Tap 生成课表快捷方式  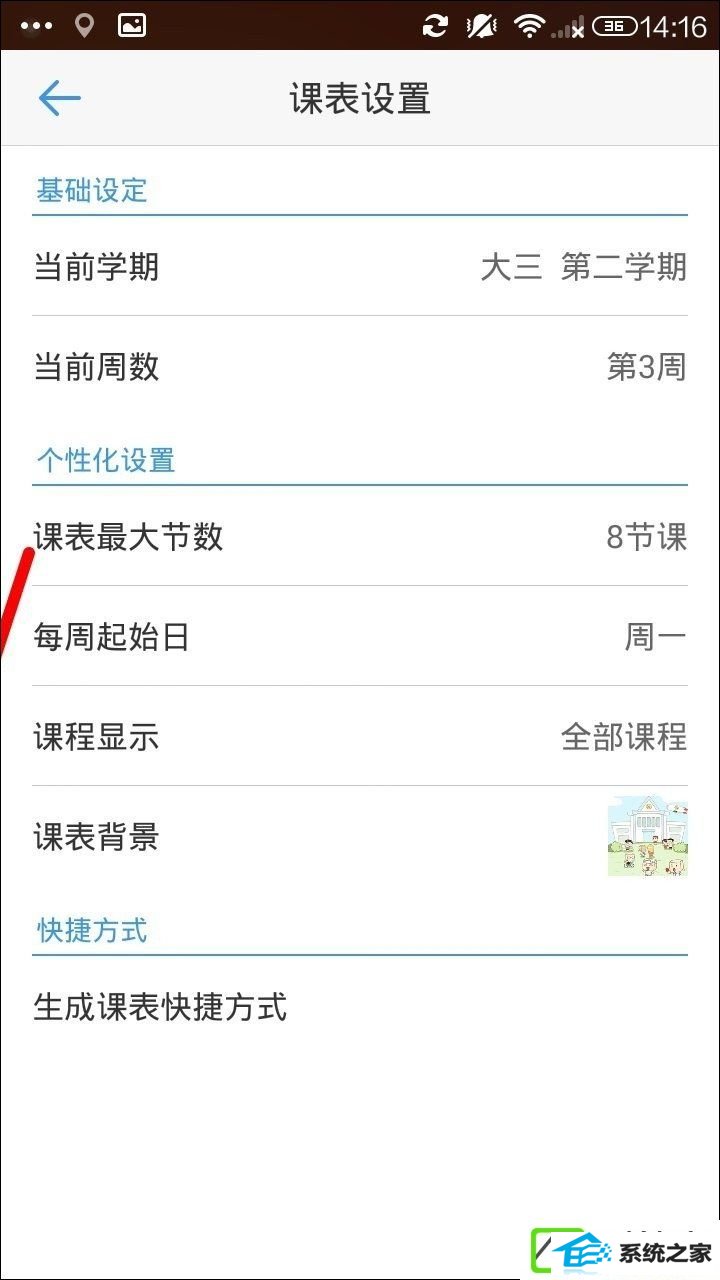[x=160, y=1006]
